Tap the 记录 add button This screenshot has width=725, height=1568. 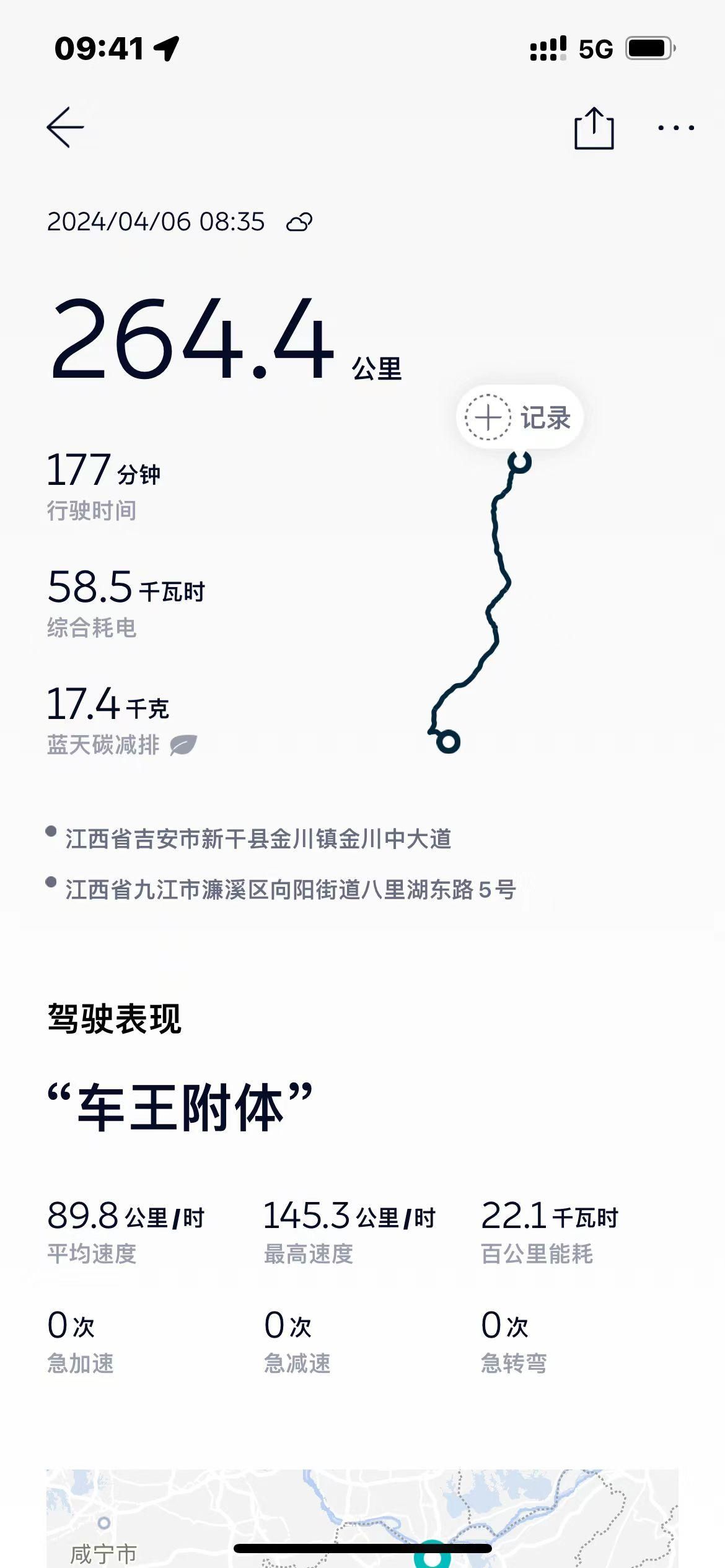point(519,417)
